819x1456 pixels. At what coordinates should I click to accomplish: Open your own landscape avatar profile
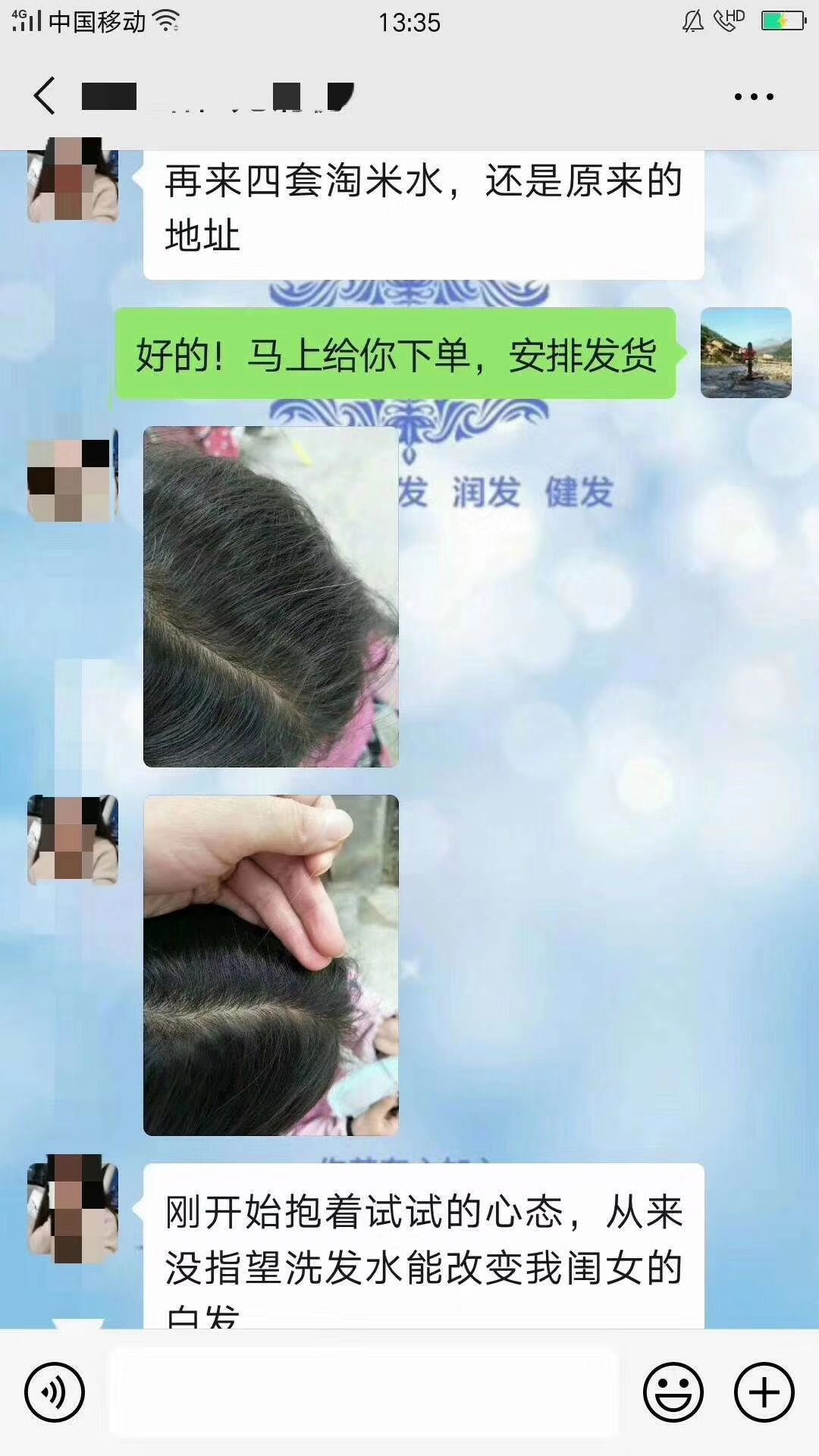point(745,353)
